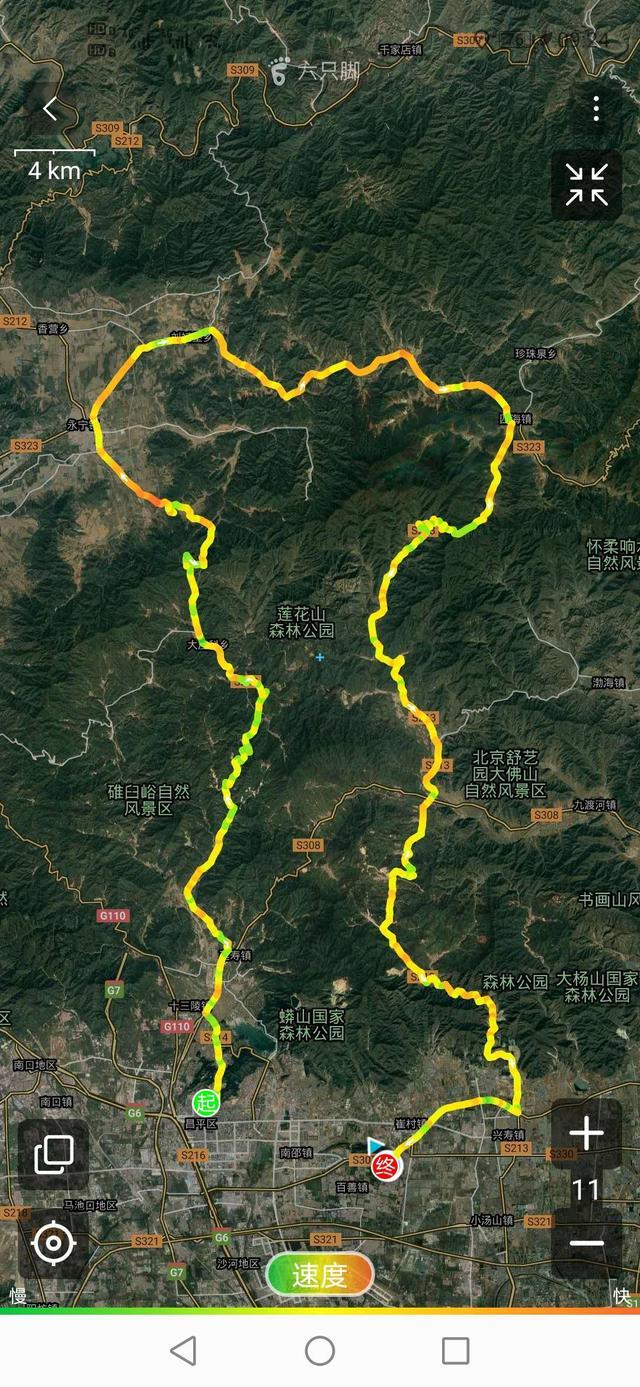Screen dimensions: 640x1387
Task: Tap the red 终 end marker
Action: click(386, 1166)
